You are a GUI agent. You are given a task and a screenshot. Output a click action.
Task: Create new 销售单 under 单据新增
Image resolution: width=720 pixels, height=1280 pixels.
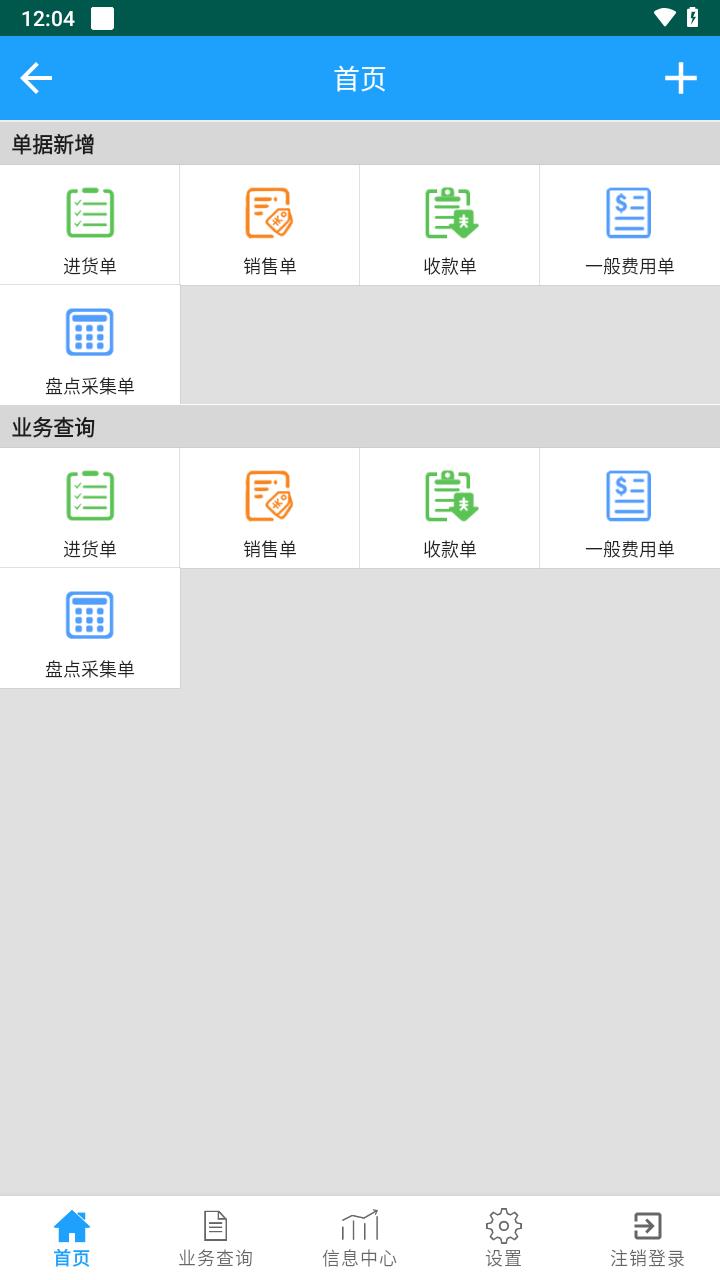click(270, 225)
